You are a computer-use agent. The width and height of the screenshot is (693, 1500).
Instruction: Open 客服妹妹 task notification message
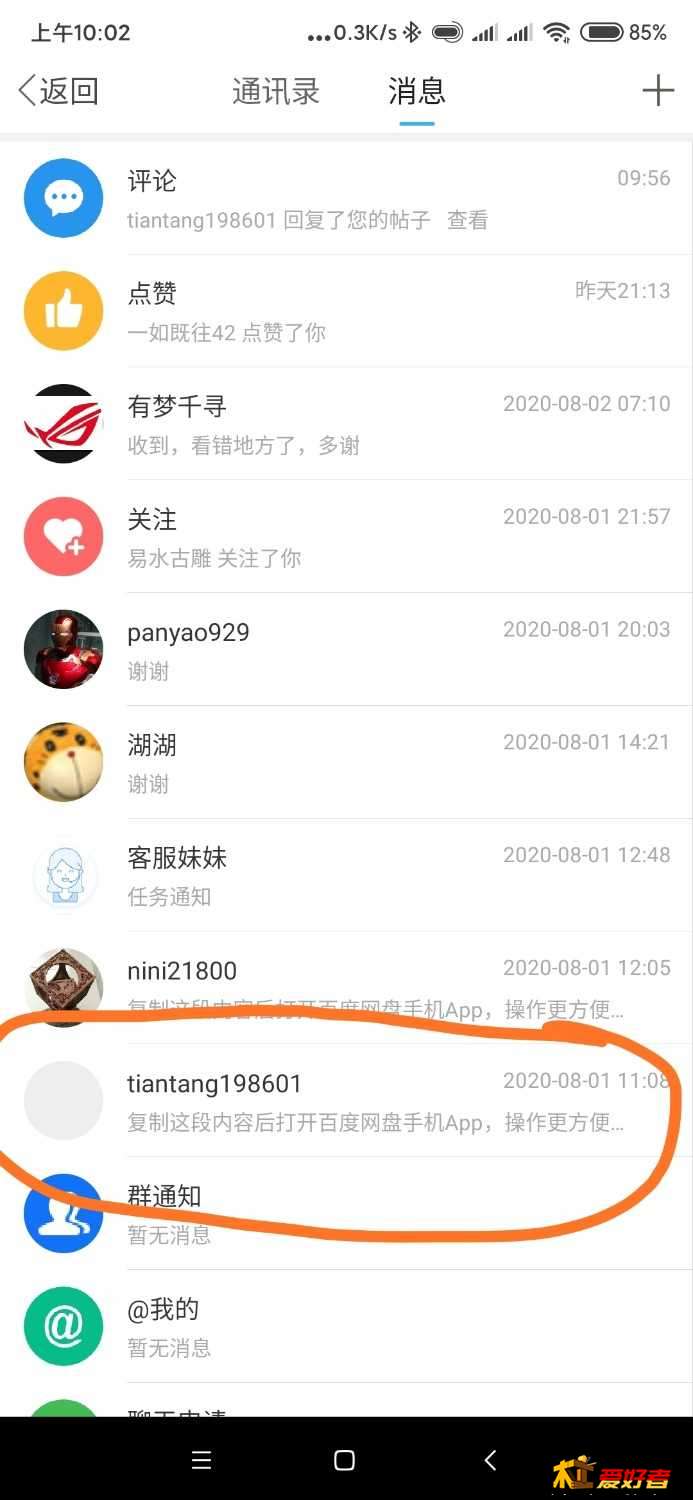(346, 876)
